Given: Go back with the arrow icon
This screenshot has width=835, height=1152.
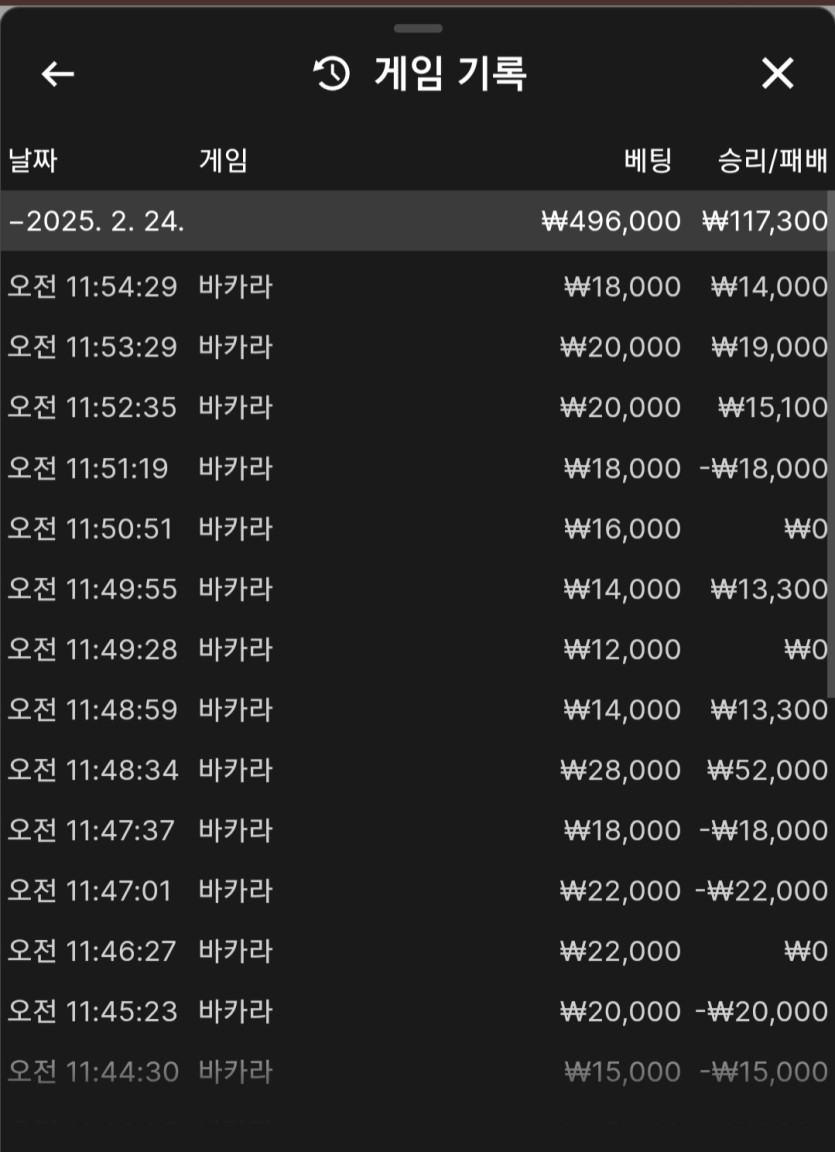Looking at the screenshot, I should [58, 74].
